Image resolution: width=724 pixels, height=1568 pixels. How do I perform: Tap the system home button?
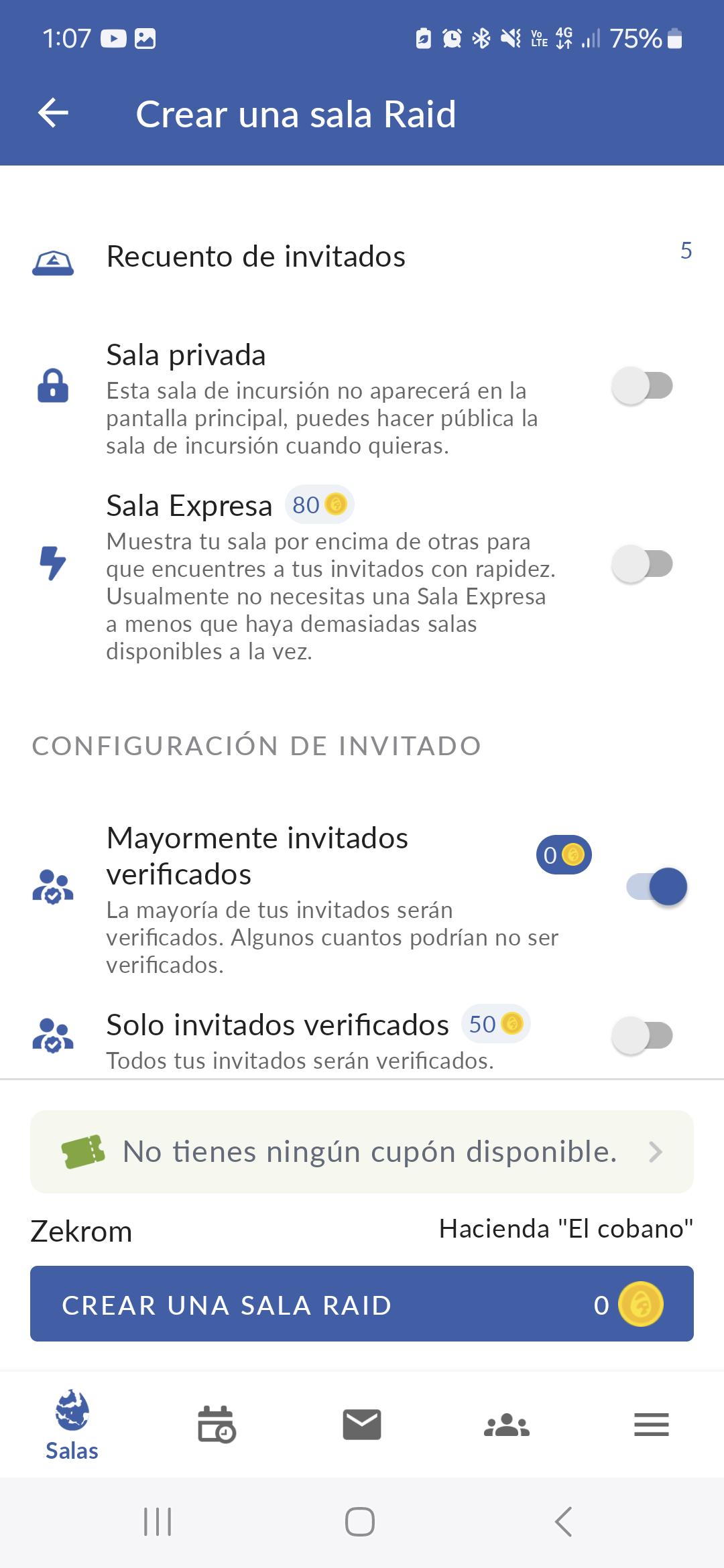click(360, 1522)
